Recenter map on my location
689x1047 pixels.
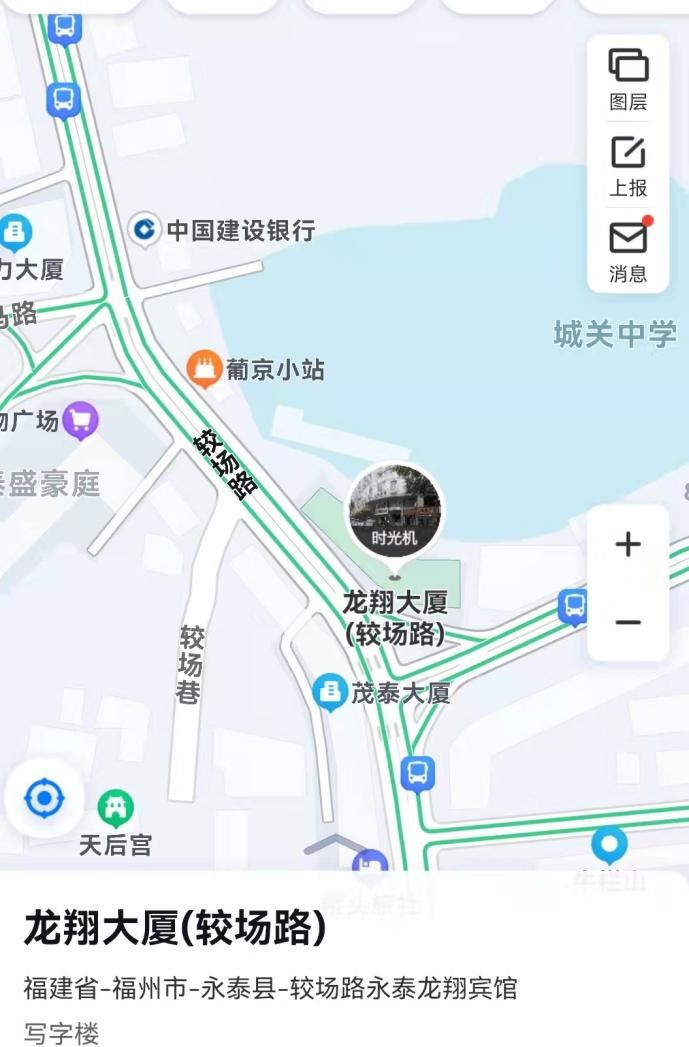coord(43,798)
